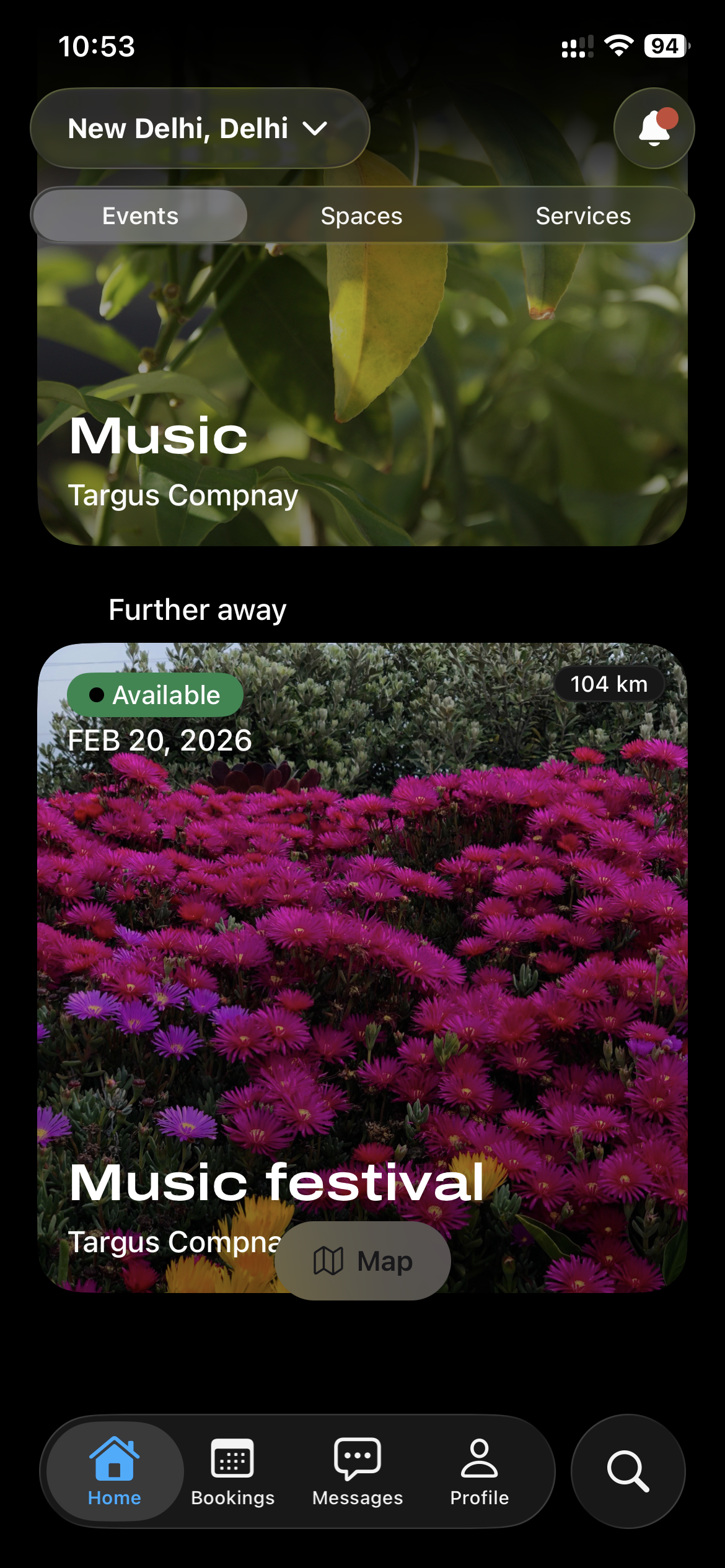Screen dimensions: 725x1568
Task: Toggle the Available status badge
Action: pos(156,694)
